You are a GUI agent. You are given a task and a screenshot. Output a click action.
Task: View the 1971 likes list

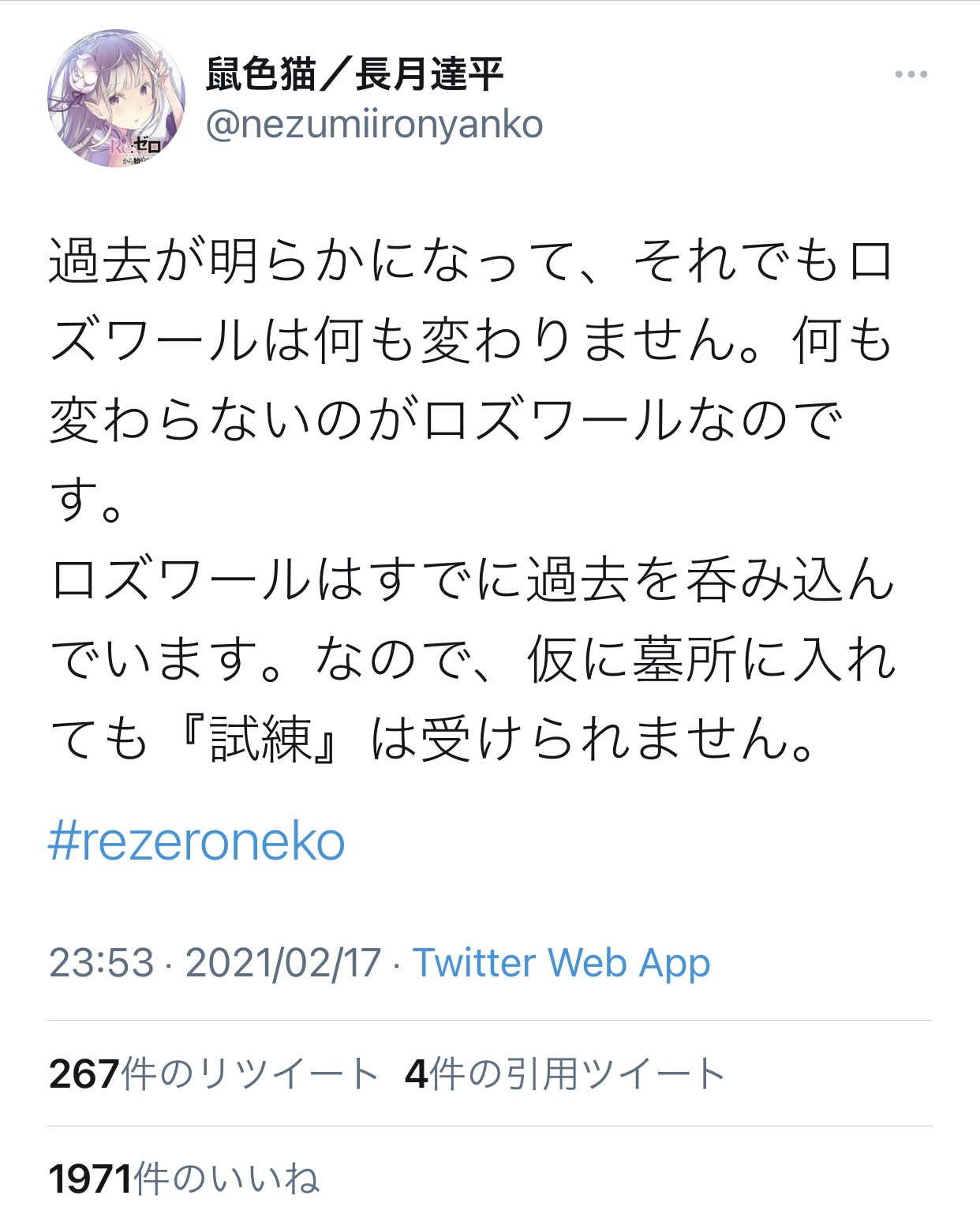(184, 1178)
